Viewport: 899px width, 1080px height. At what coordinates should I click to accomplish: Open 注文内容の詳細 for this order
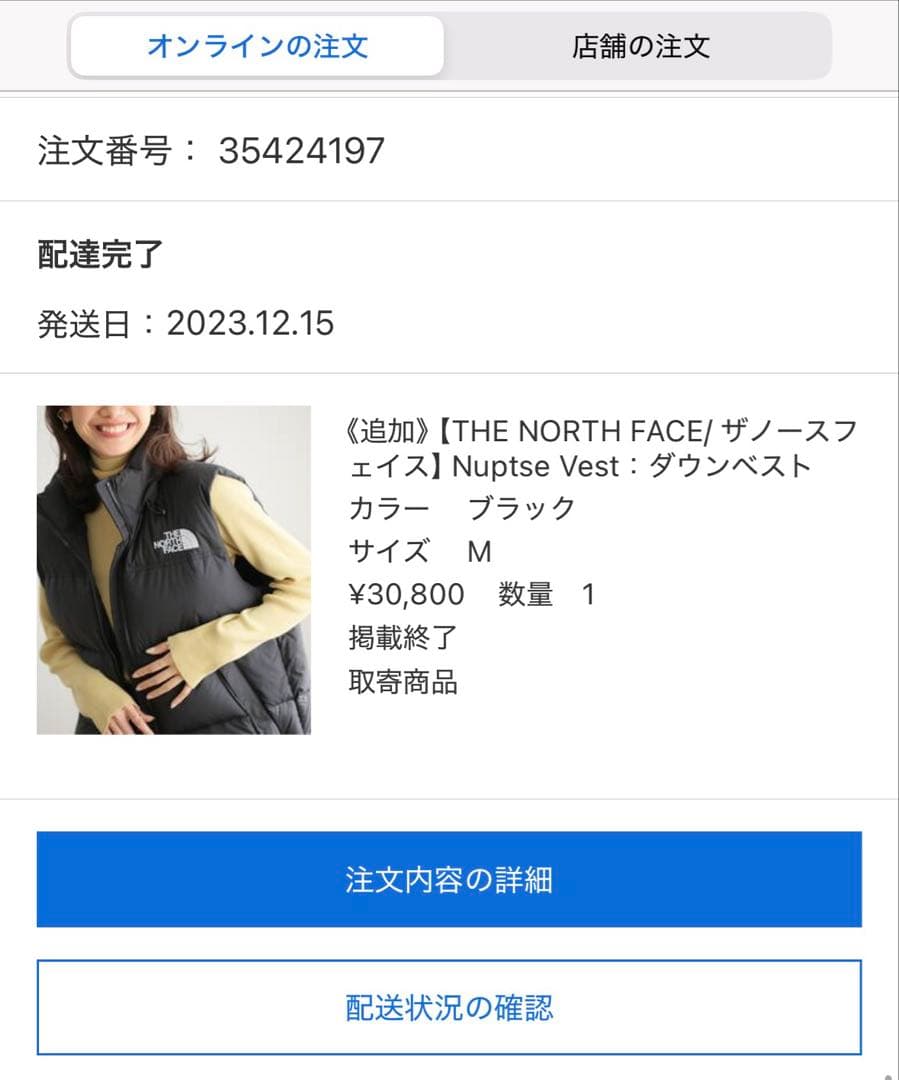point(449,879)
